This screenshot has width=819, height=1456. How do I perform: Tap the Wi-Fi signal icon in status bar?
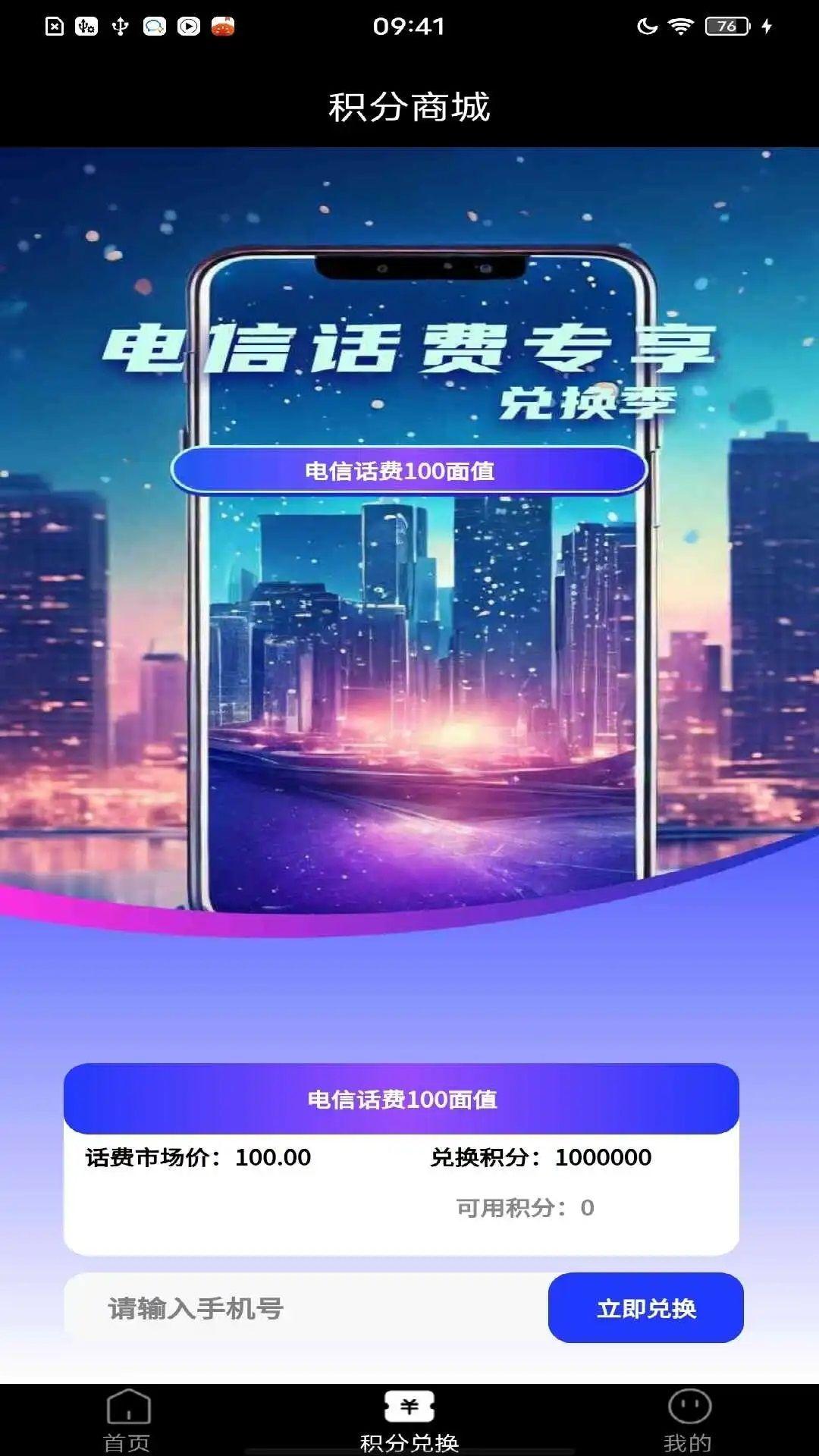click(680, 25)
